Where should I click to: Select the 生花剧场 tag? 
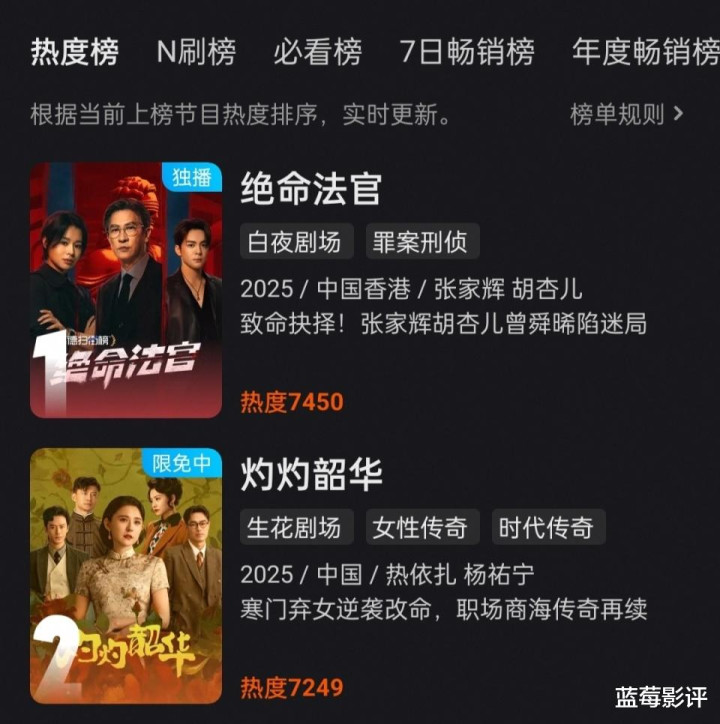[294, 527]
